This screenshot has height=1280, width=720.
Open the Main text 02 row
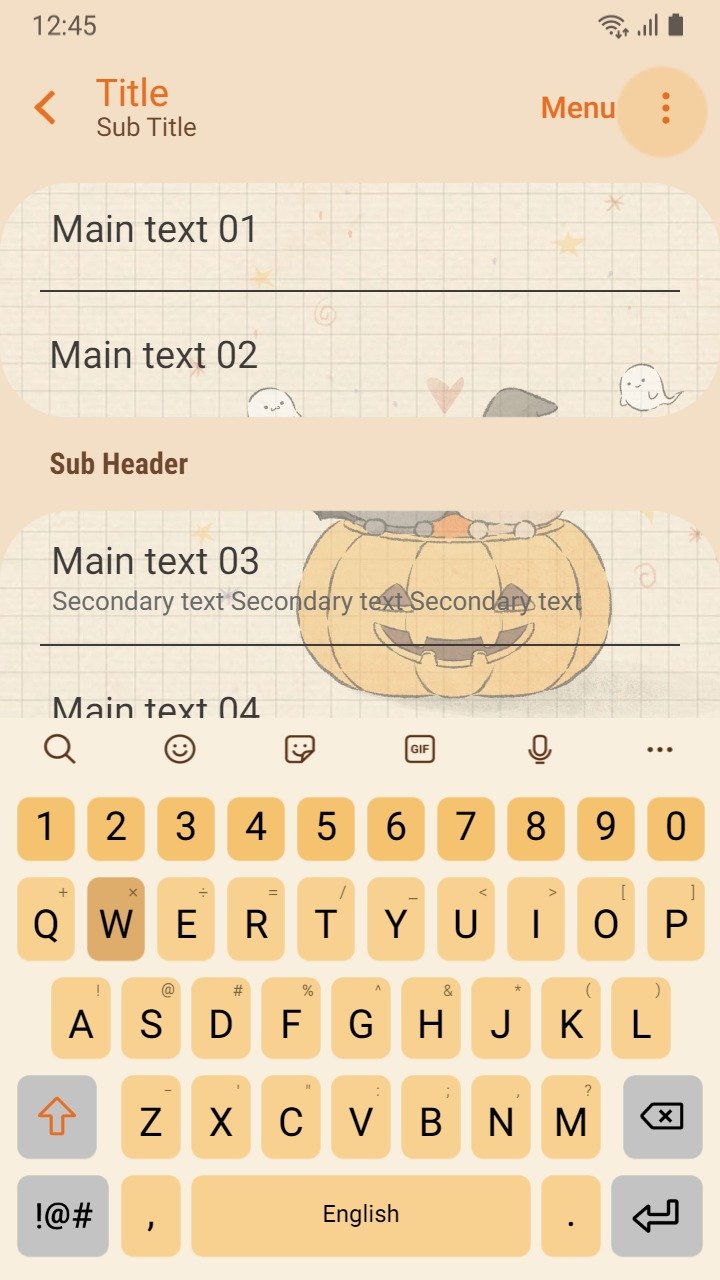[360, 354]
